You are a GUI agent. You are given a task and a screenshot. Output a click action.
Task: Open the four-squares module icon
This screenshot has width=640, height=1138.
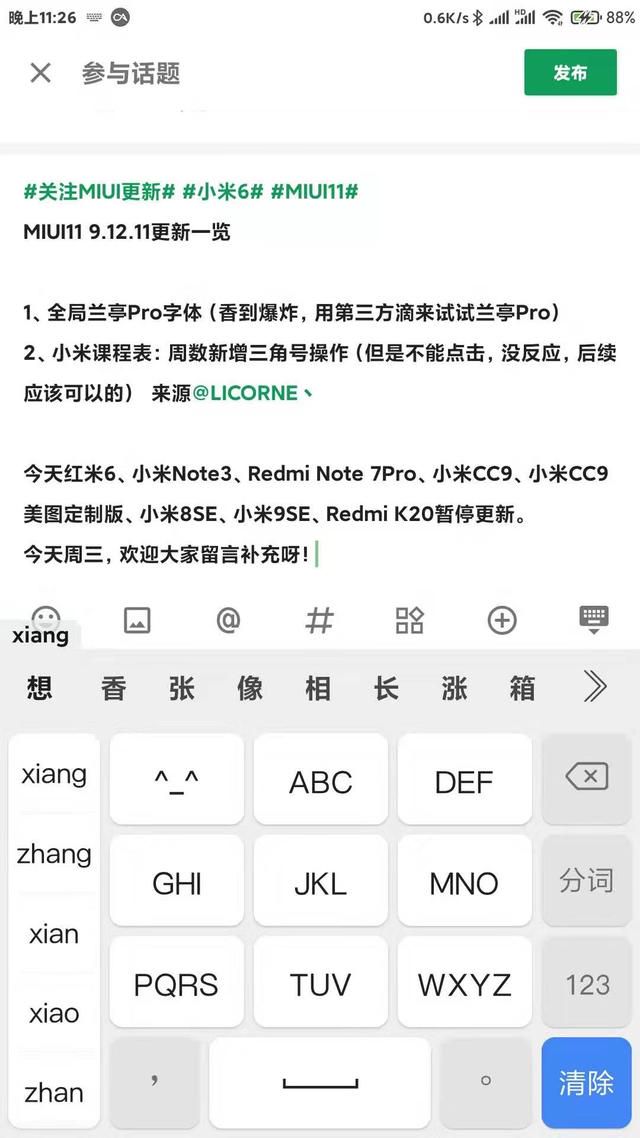pyautogui.click(x=409, y=621)
